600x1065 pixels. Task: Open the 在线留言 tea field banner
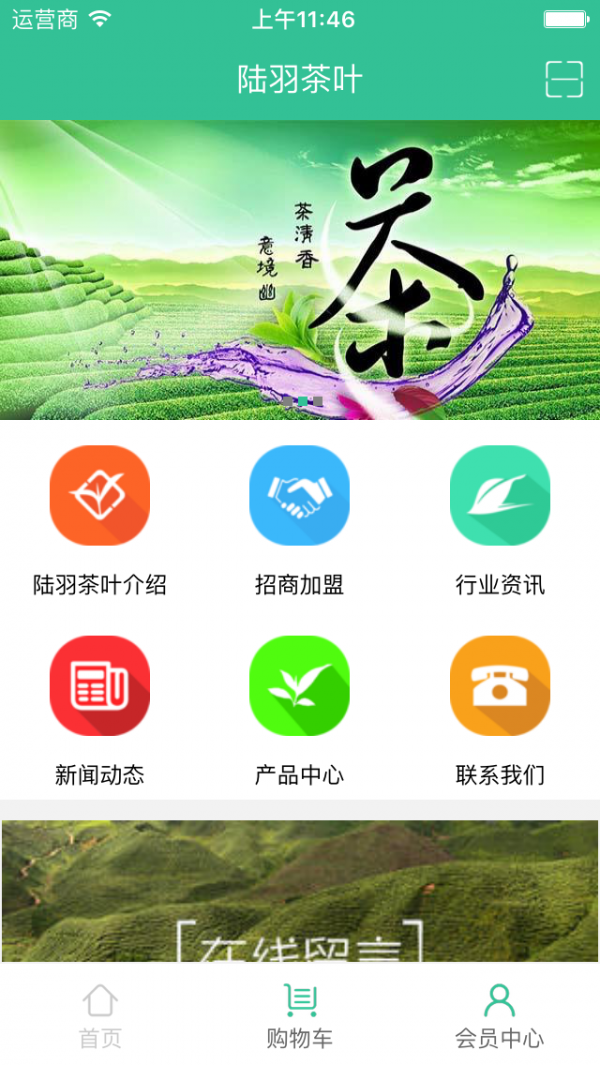tap(300, 892)
